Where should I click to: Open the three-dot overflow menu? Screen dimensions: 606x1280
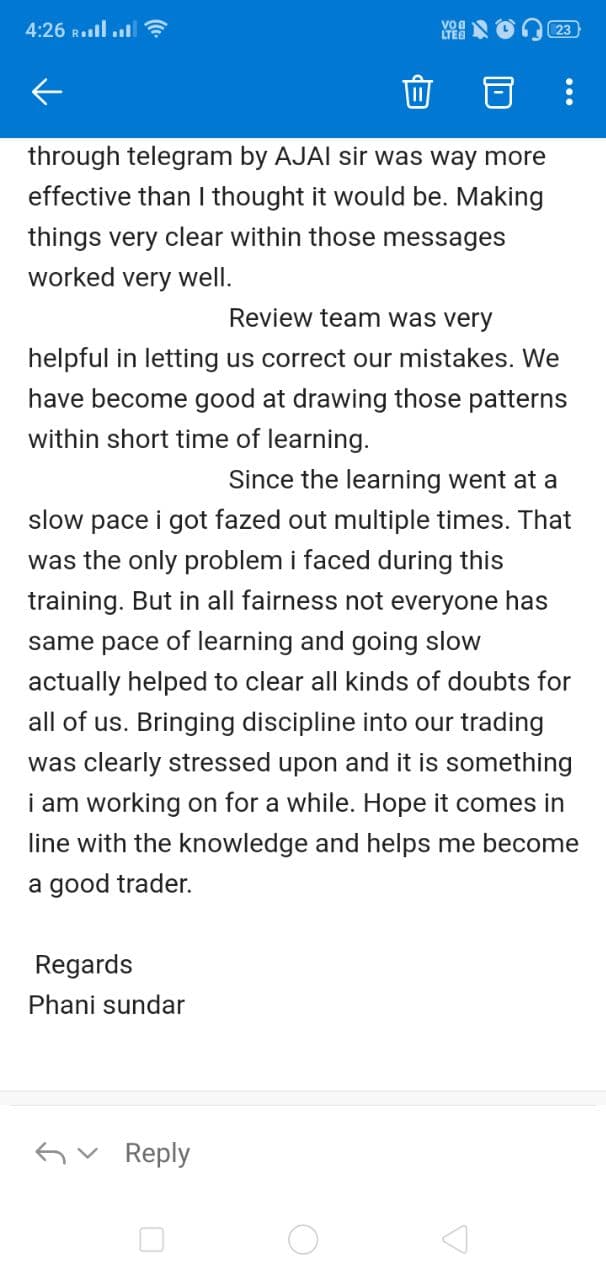pyautogui.click(x=569, y=93)
